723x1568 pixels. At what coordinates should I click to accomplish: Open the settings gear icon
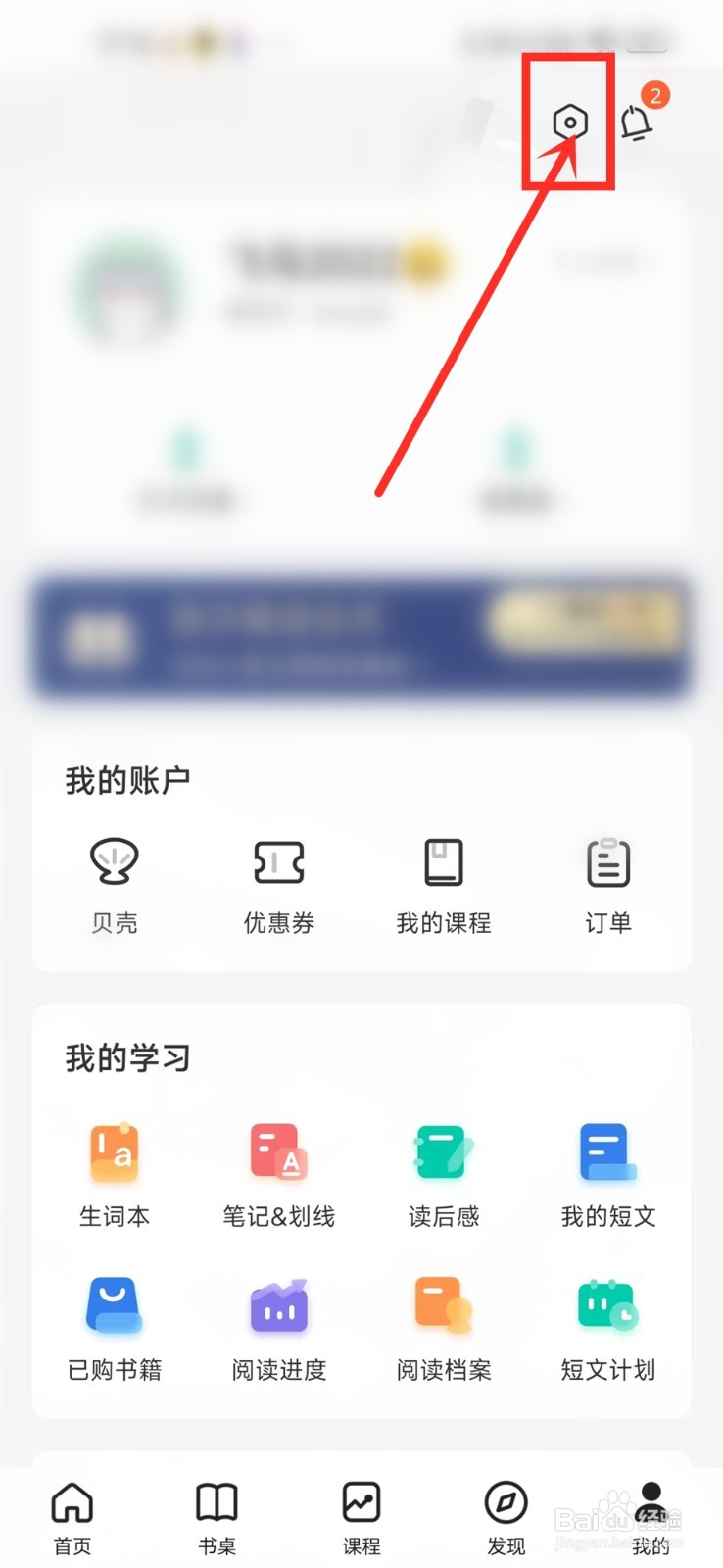point(568,122)
